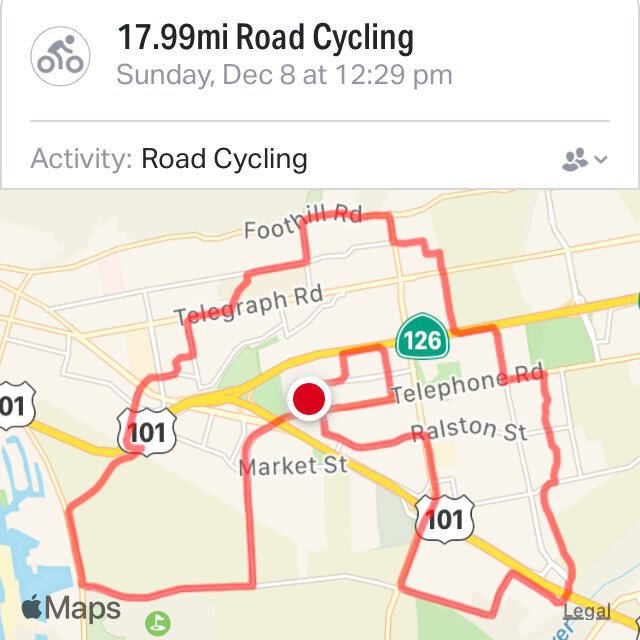Open the cycling route map
Image resolution: width=640 pixels, height=640 pixels.
point(320,420)
